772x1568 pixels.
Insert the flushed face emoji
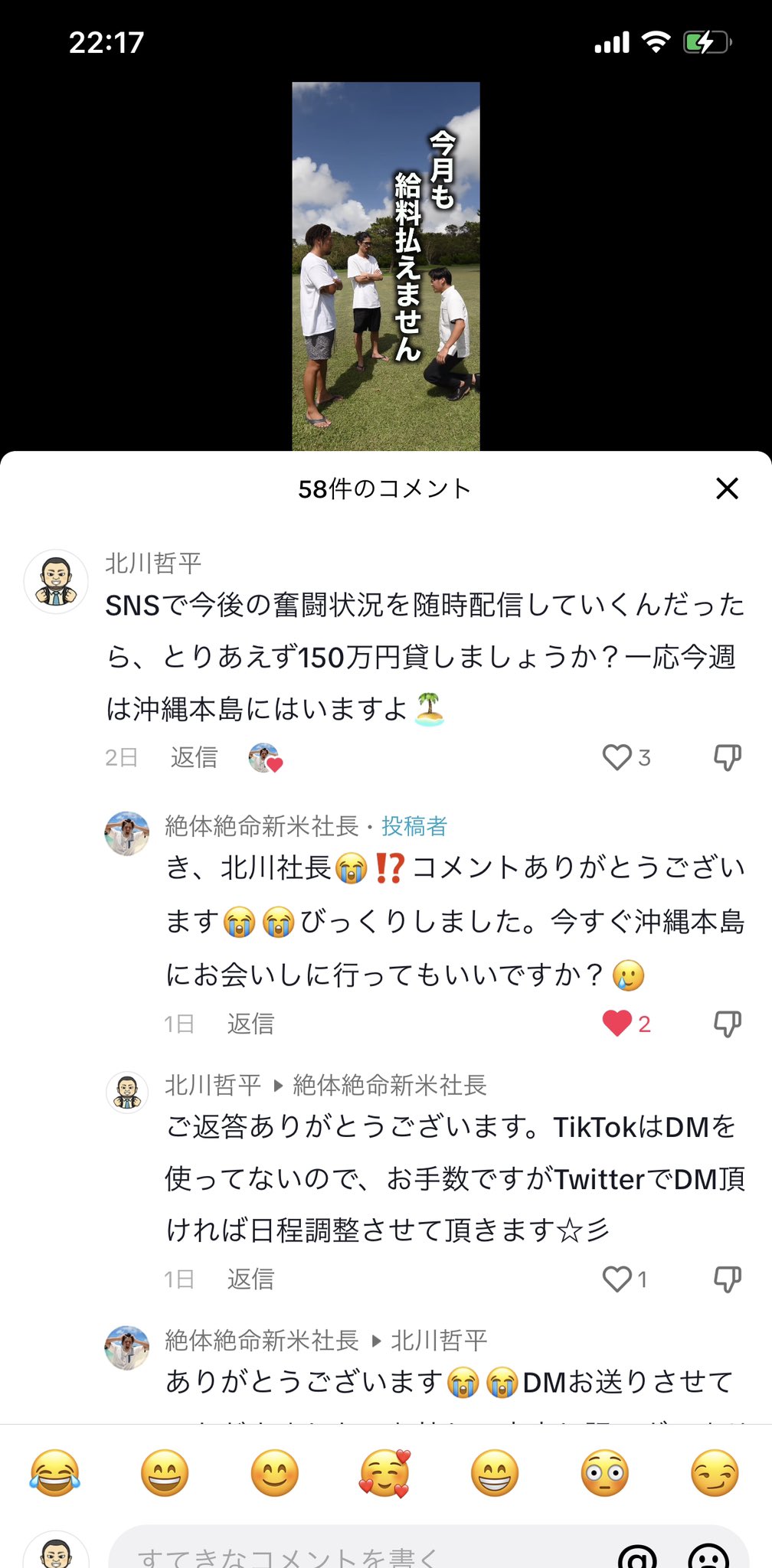(x=604, y=1473)
